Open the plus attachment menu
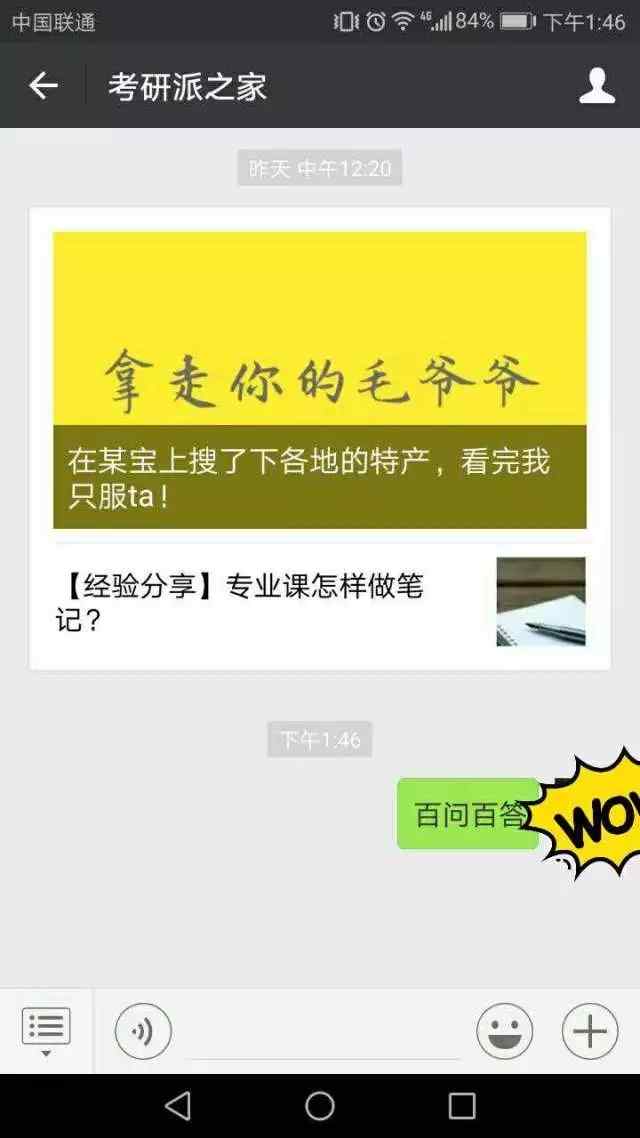The height and width of the screenshot is (1138, 640). point(590,1031)
